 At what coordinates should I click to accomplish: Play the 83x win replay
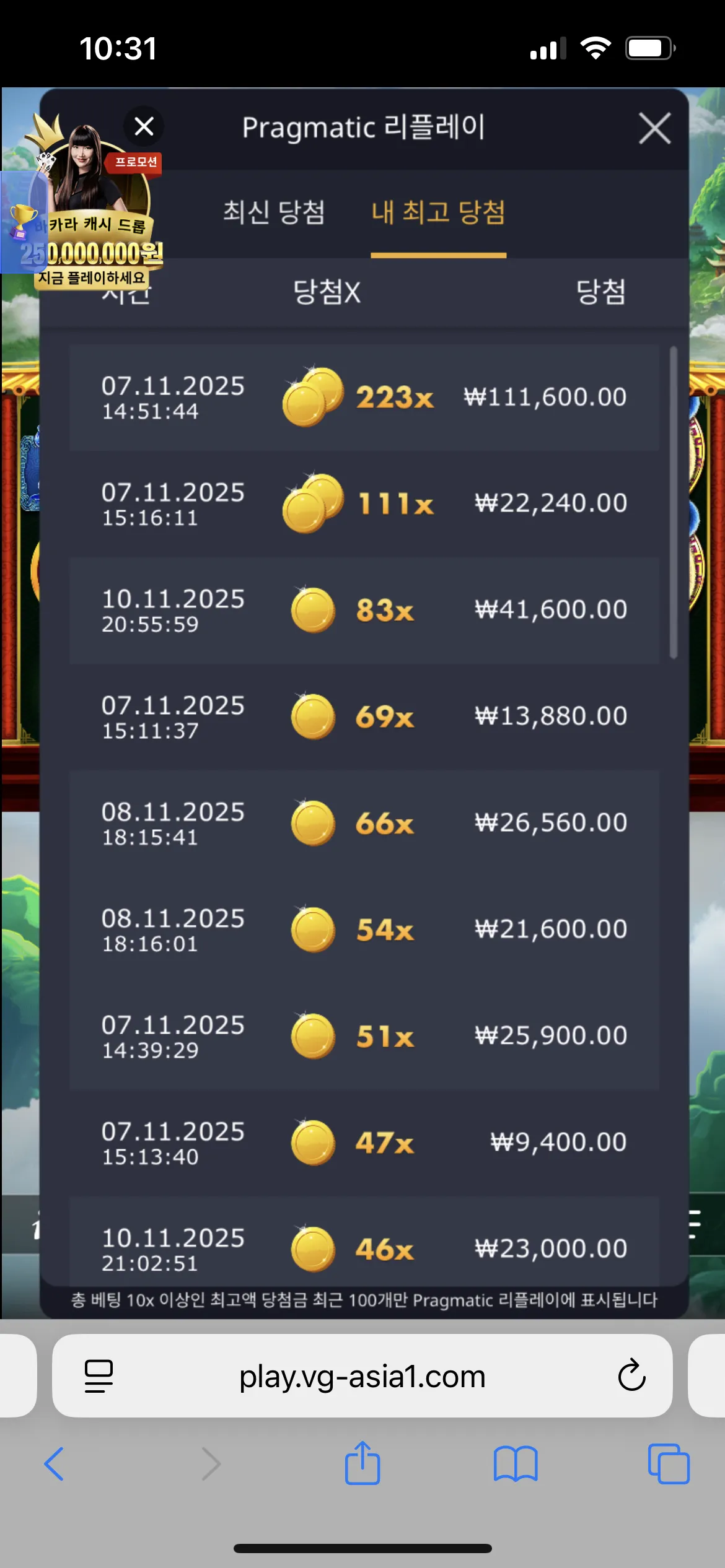pyautogui.click(x=364, y=611)
